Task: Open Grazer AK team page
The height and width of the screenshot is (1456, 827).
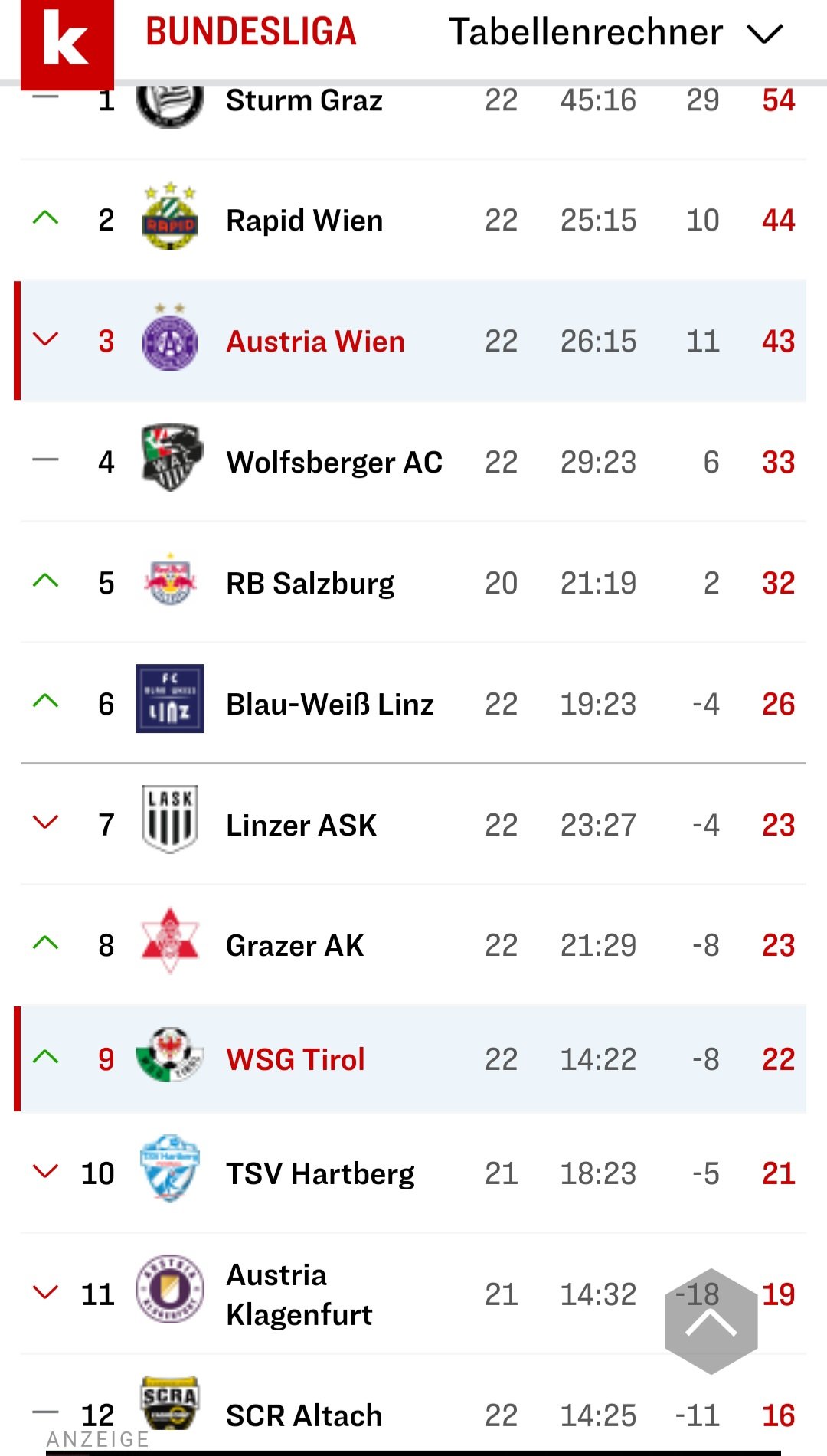Action: [x=295, y=946]
